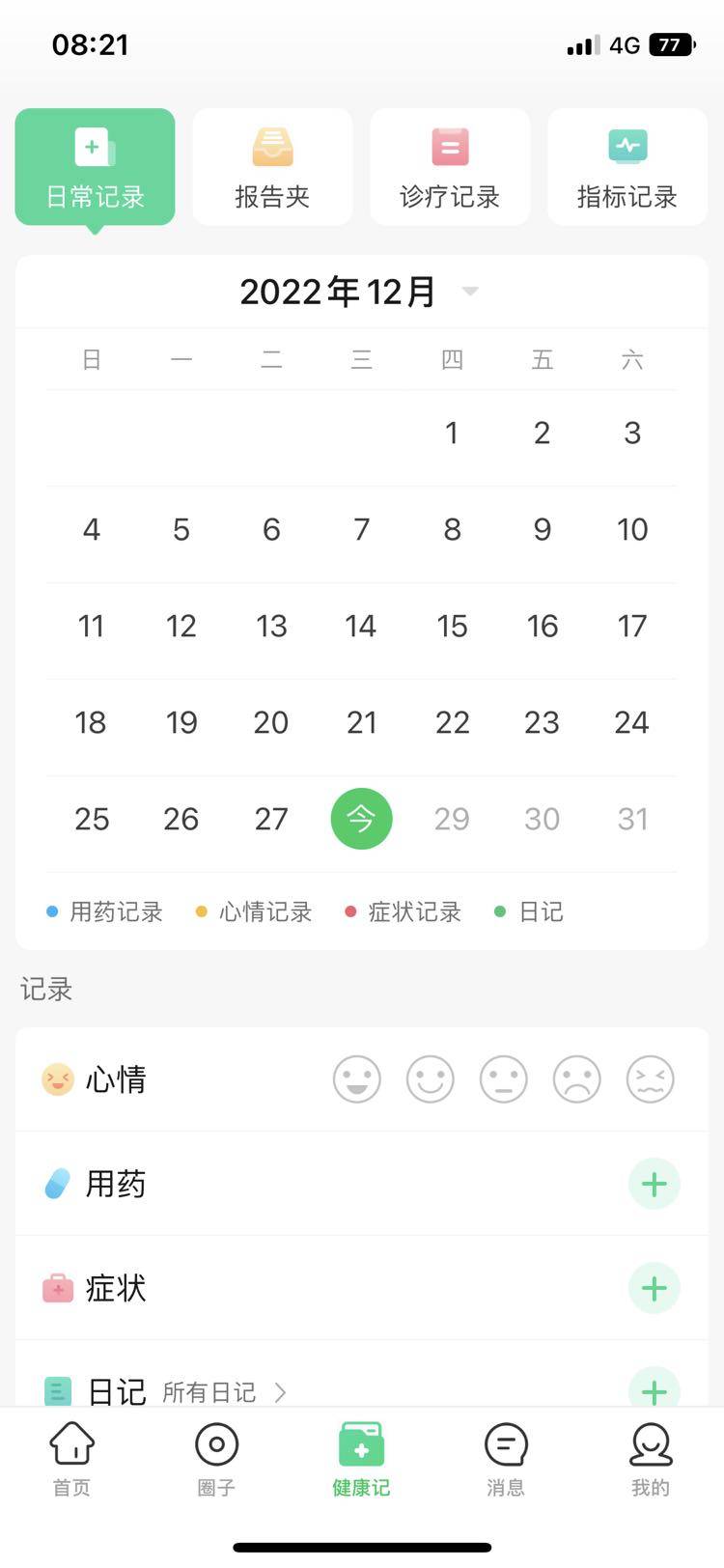
Task: Select the 健康记 tab in the bottom bar
Action: [x=361, y=1458]
